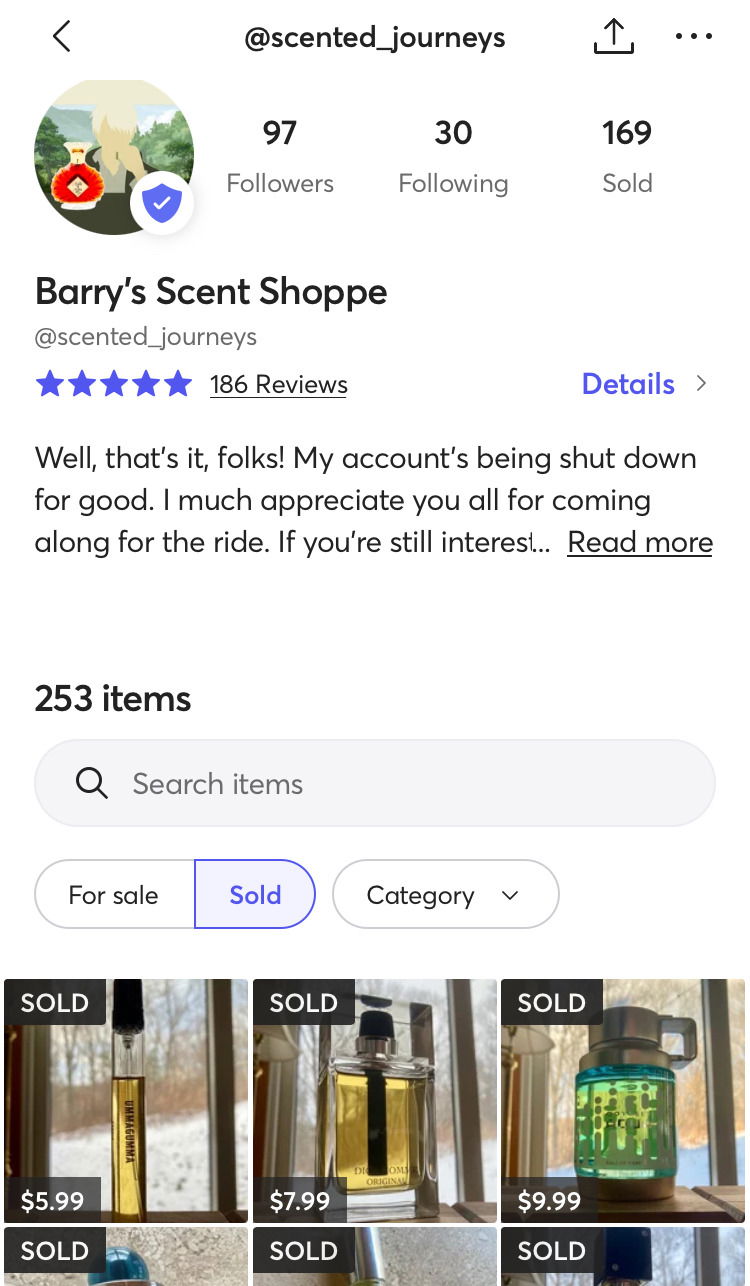750x1286 pixels.
Task: Switch to the For sale tab
Action: 114,895
